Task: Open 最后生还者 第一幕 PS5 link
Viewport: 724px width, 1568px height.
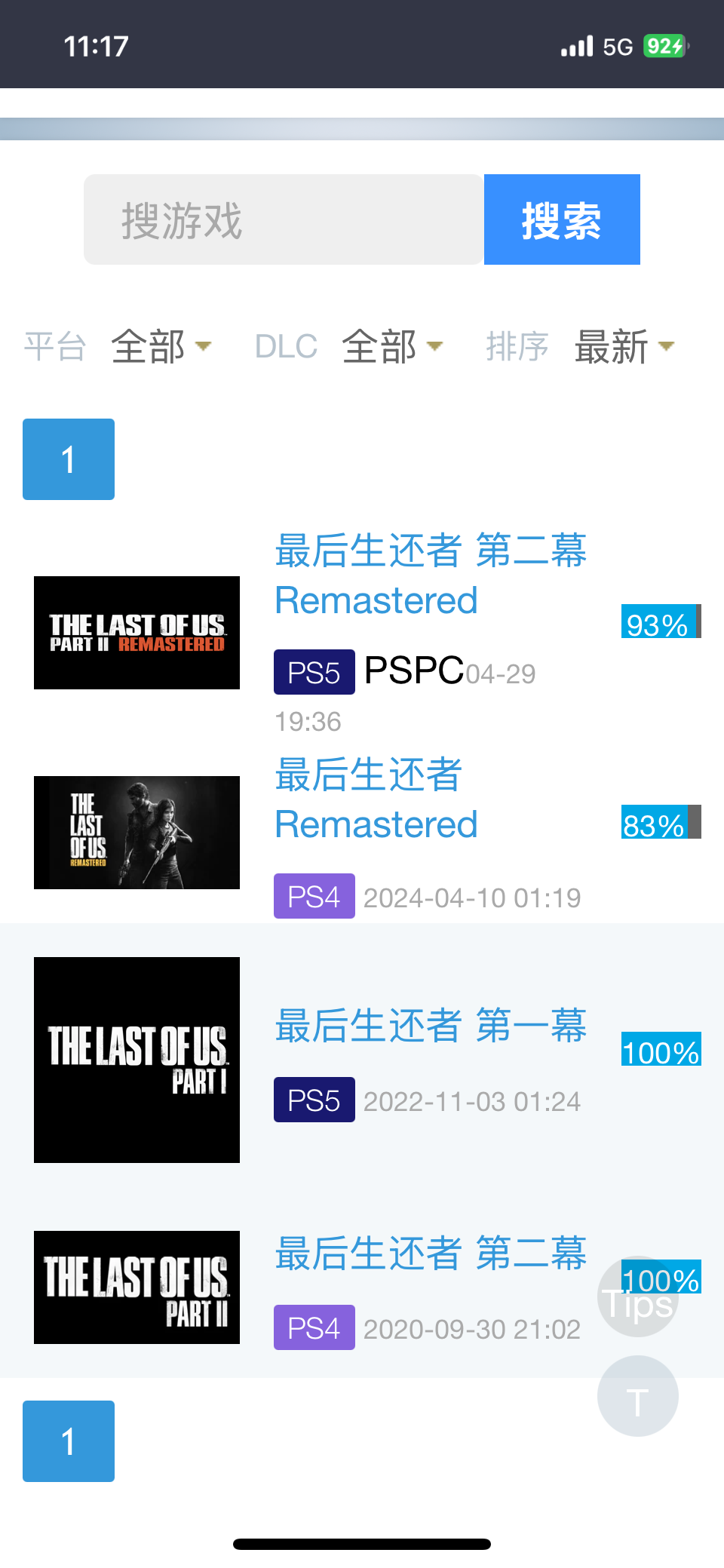Action: tap(430, 1026)
